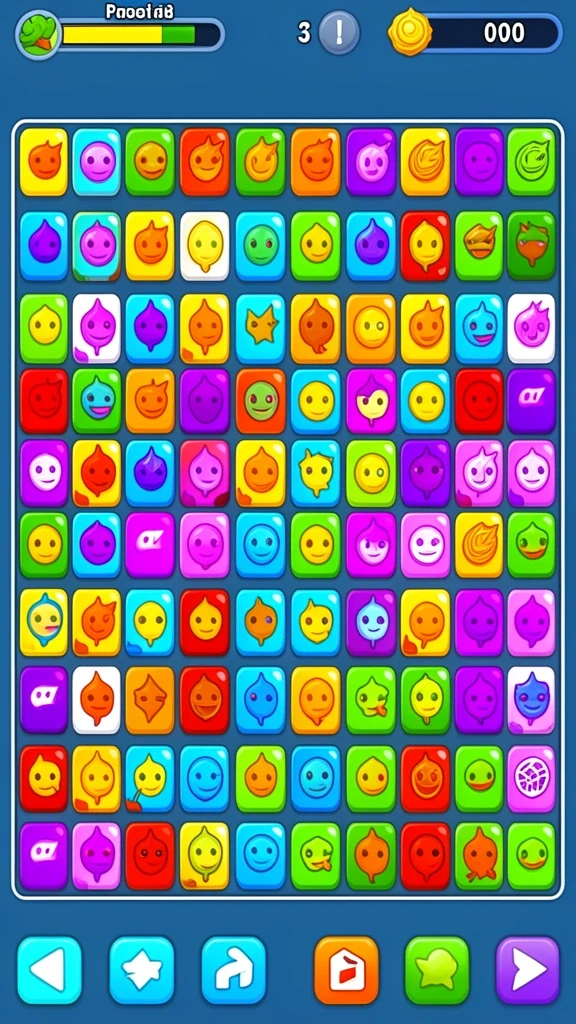Select the pink tile with the web pattern
The width and height of the screenshot is (576, 1024).
(531, 778)
